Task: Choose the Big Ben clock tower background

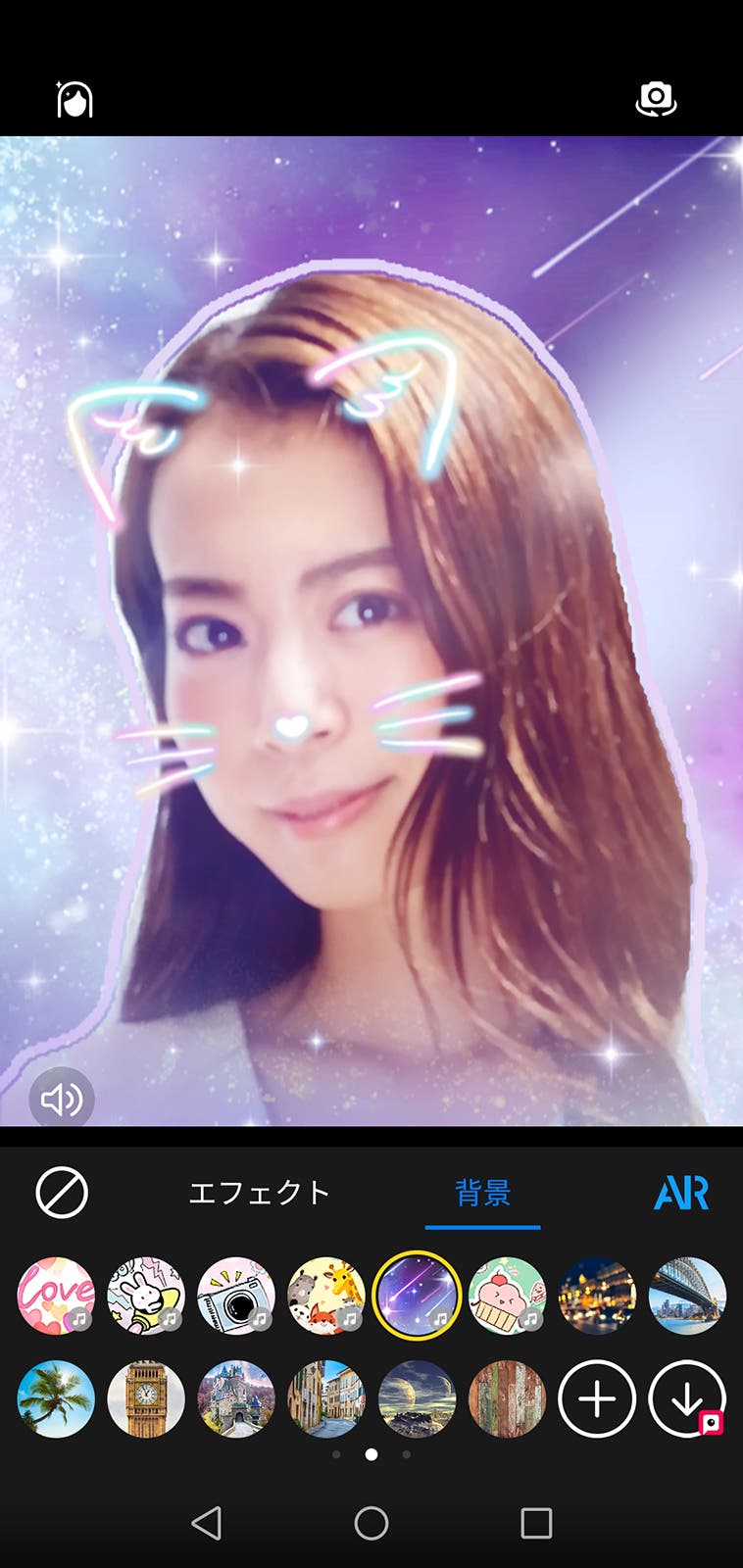Action: (x=146, y=1398)
